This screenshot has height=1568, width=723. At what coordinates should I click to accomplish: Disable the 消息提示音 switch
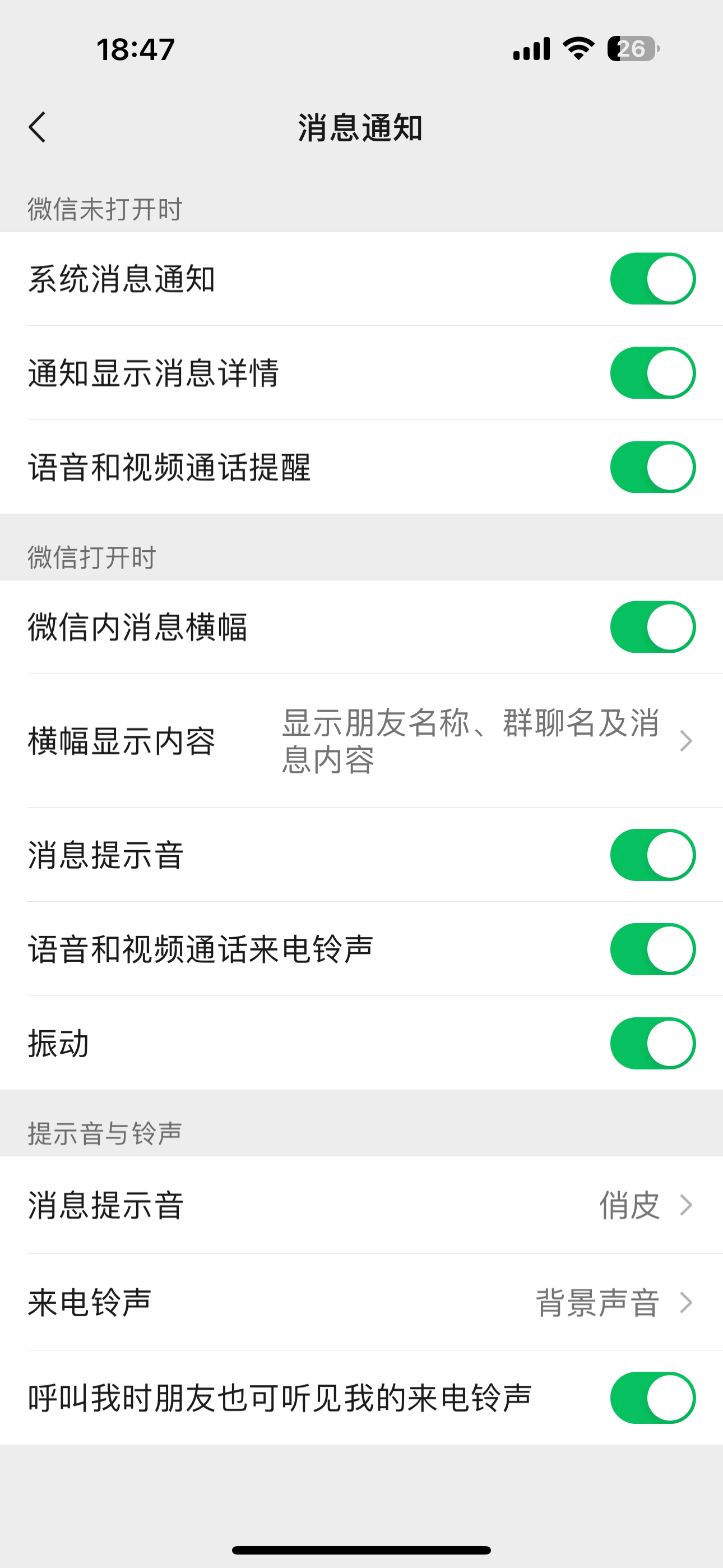652,855
